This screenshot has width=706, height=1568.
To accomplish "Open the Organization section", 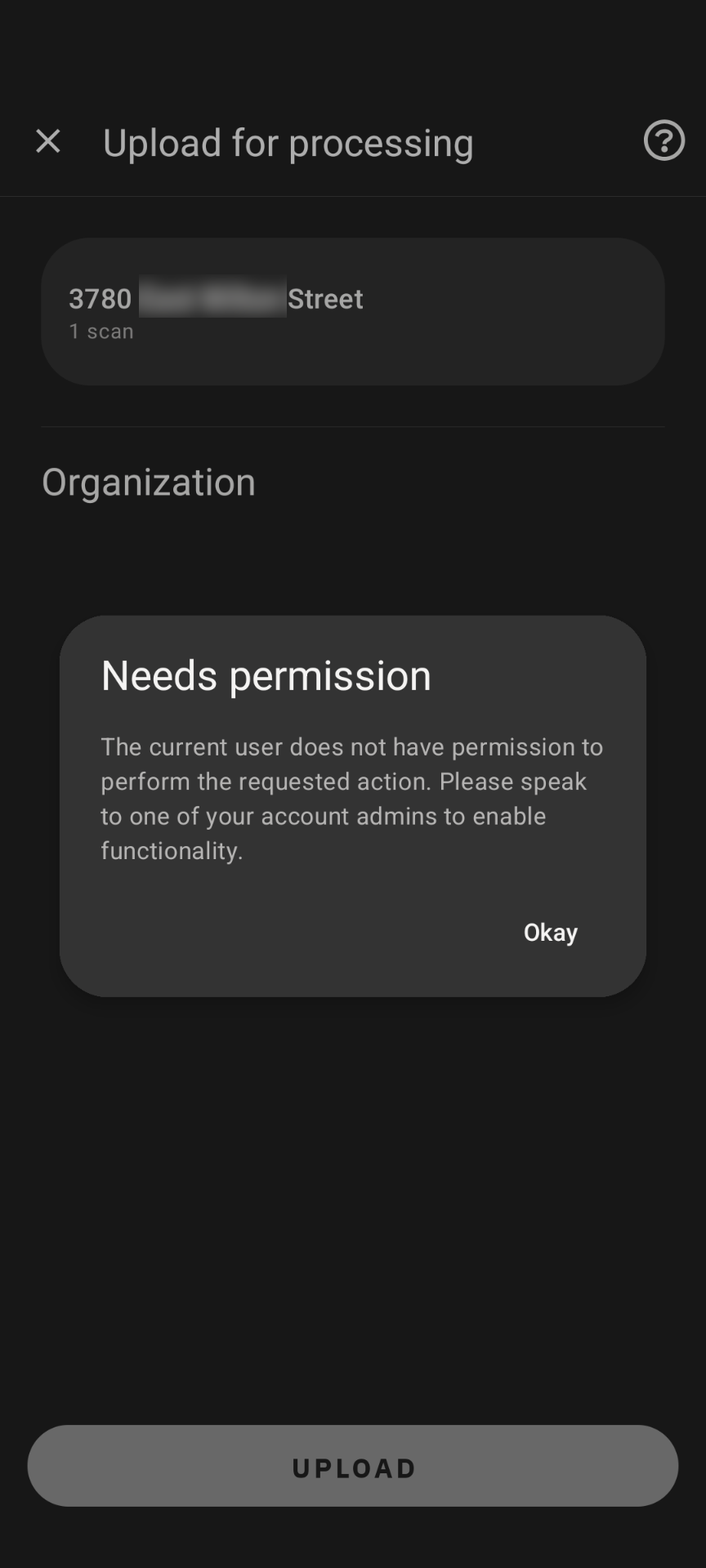I will coord(150,482).
